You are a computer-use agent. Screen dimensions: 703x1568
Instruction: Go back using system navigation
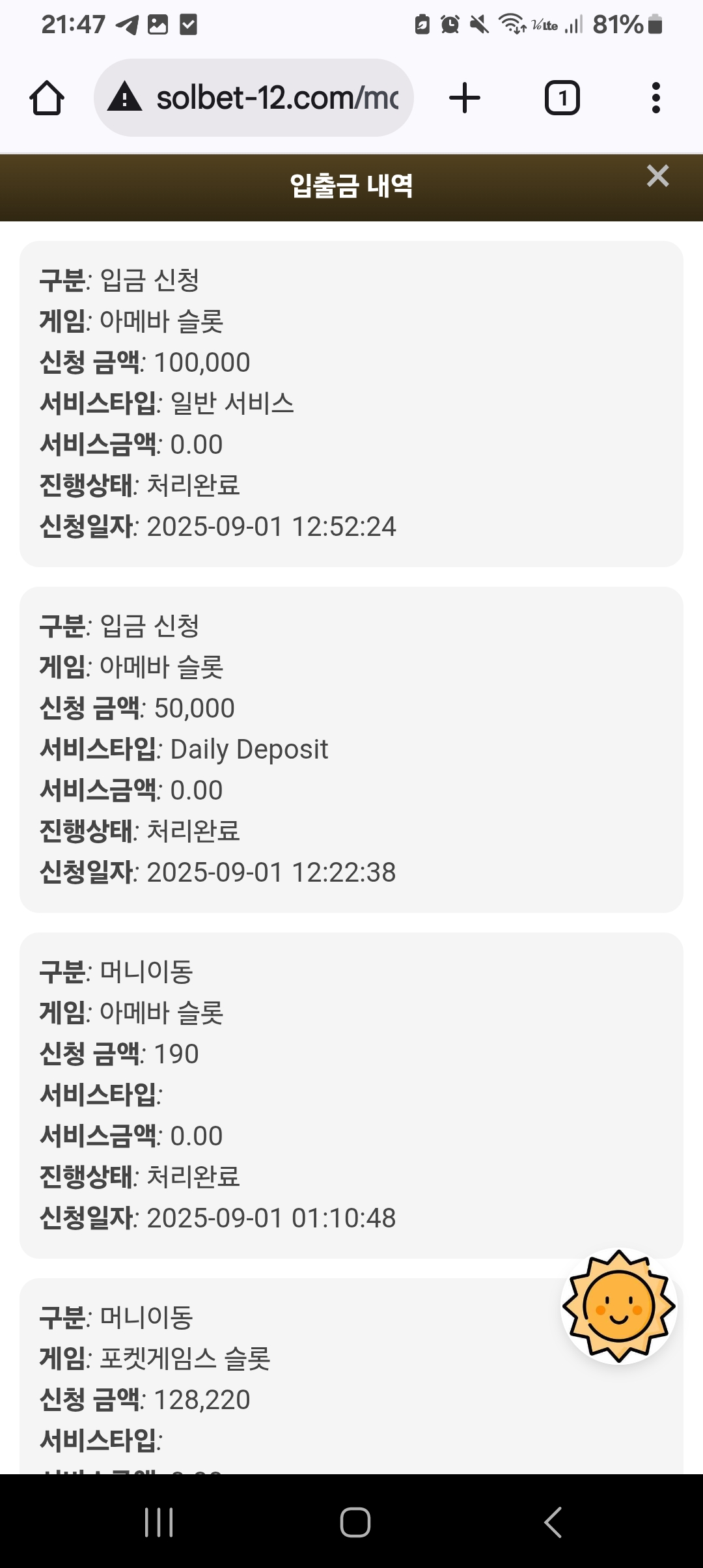552,1522
